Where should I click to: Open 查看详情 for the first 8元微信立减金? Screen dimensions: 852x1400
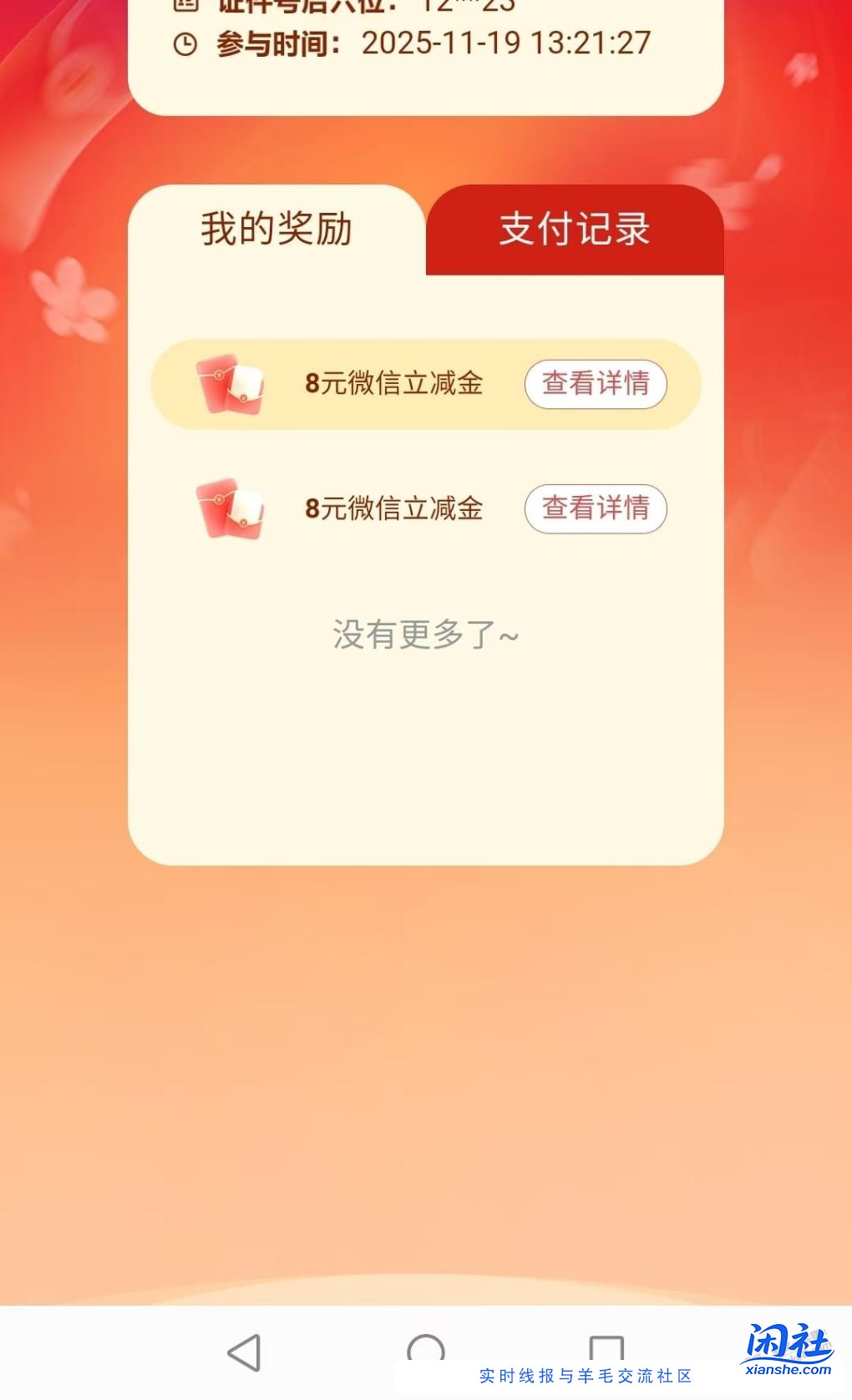point(596,384)
